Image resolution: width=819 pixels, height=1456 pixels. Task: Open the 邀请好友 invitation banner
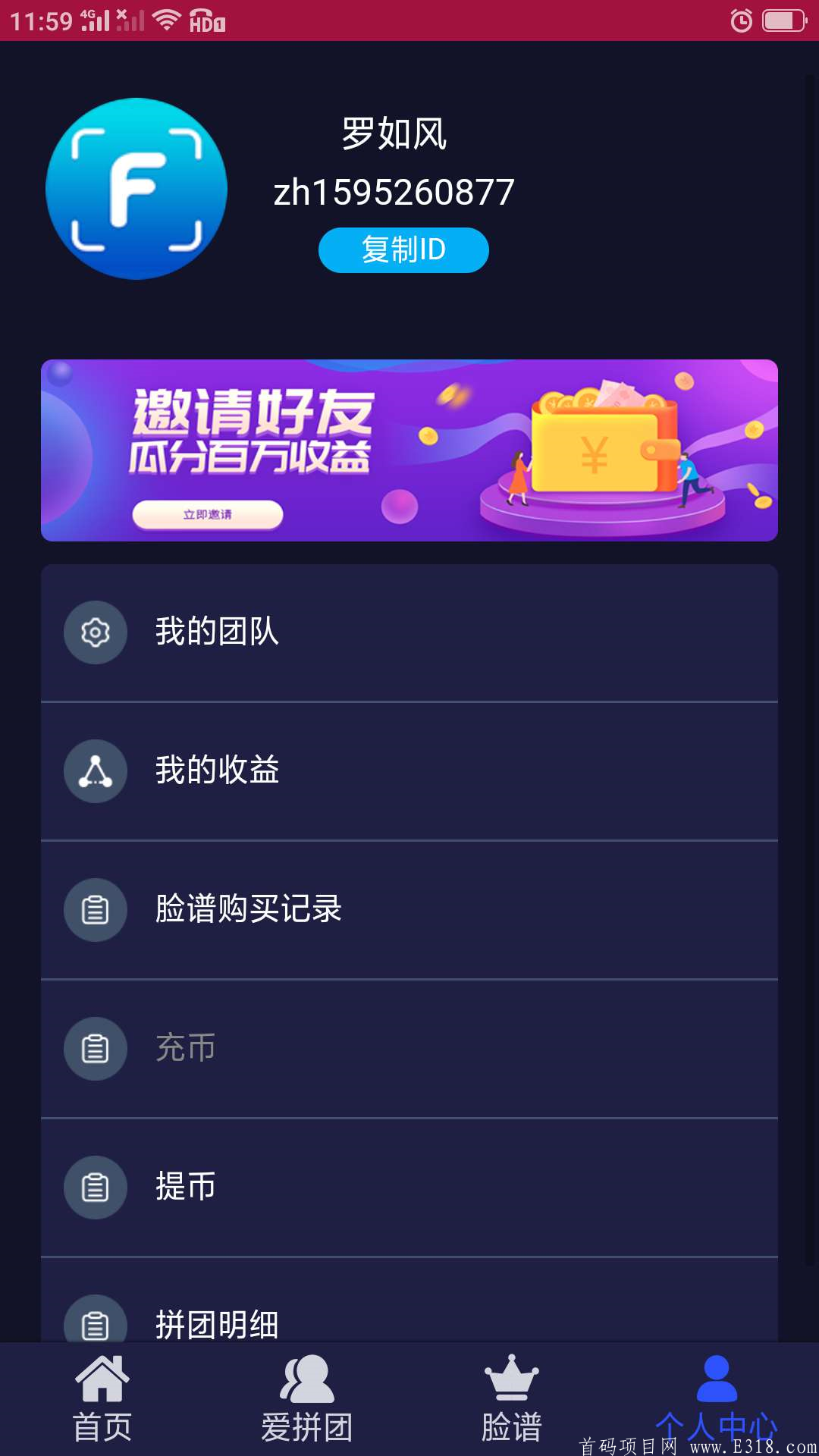409,450
